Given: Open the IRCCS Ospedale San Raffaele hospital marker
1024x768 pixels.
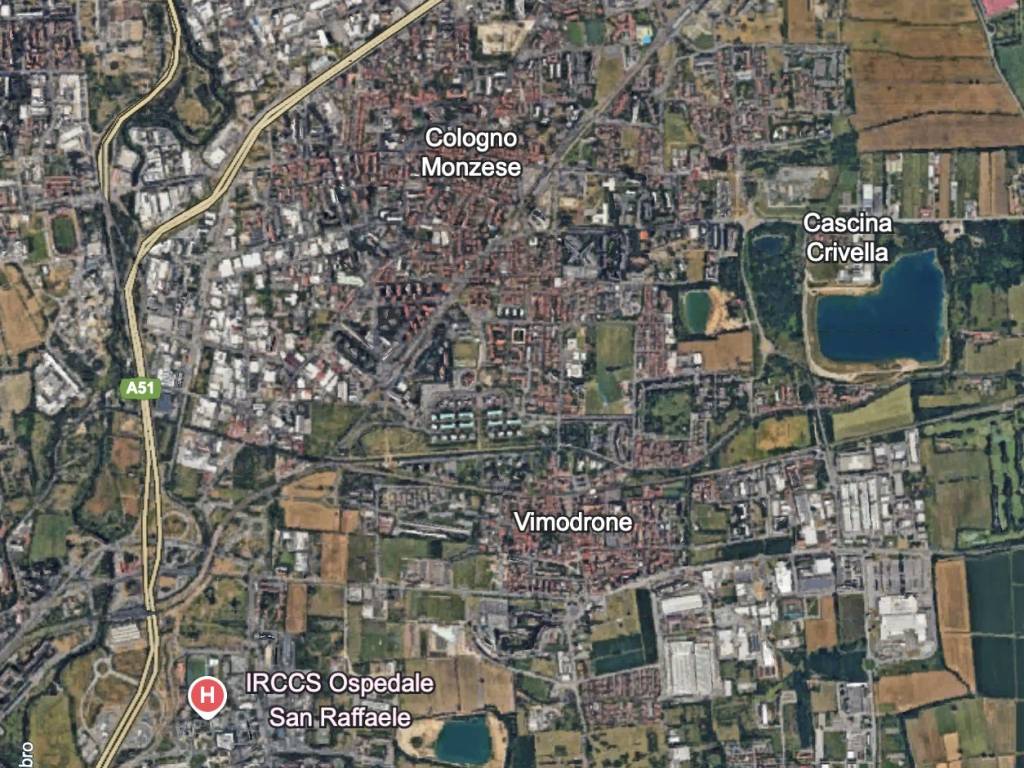Looking at the screenshot, I should (207, 695).
